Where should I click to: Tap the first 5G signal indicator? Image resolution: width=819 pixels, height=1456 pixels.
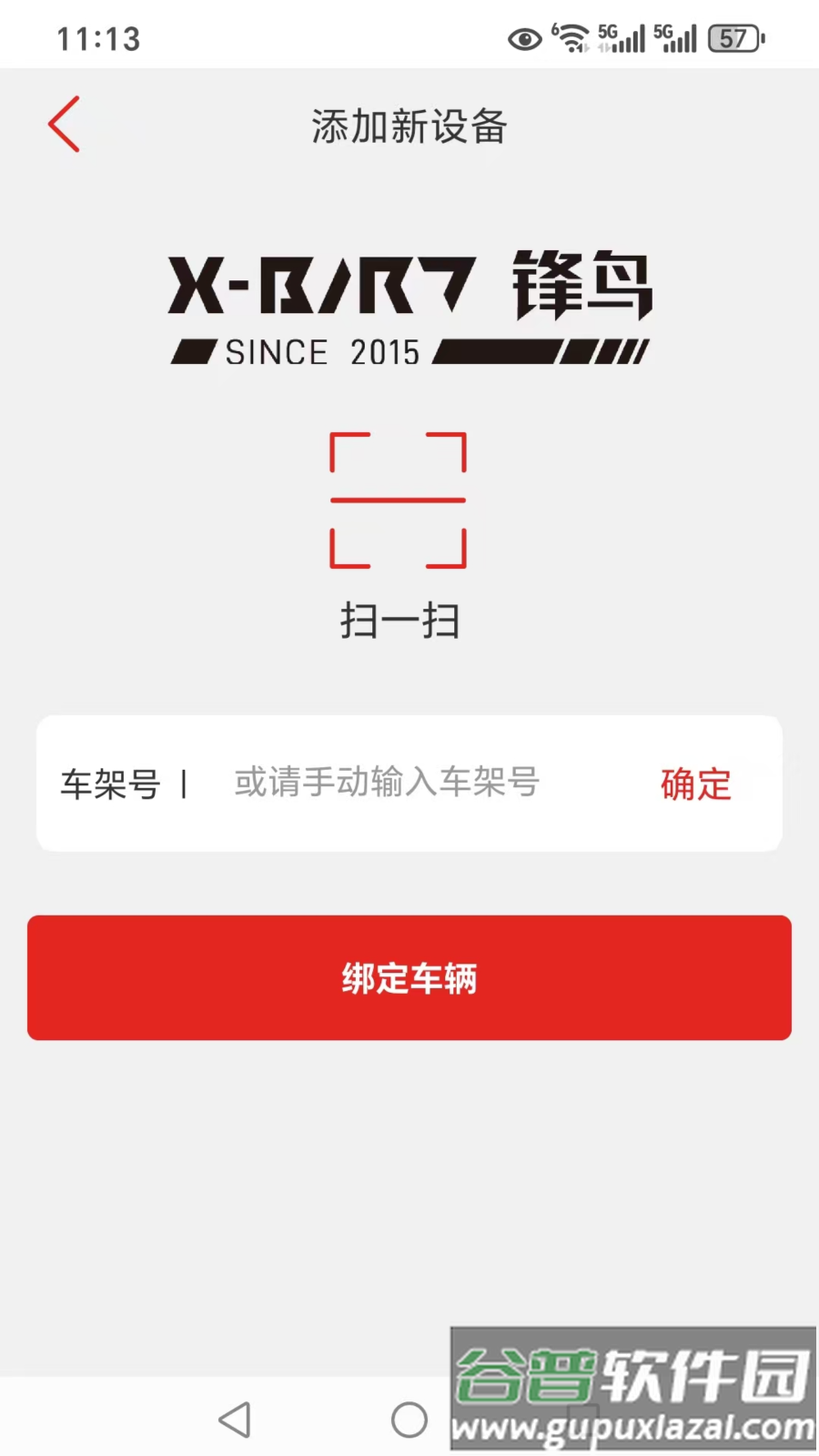tap(623, 38)
